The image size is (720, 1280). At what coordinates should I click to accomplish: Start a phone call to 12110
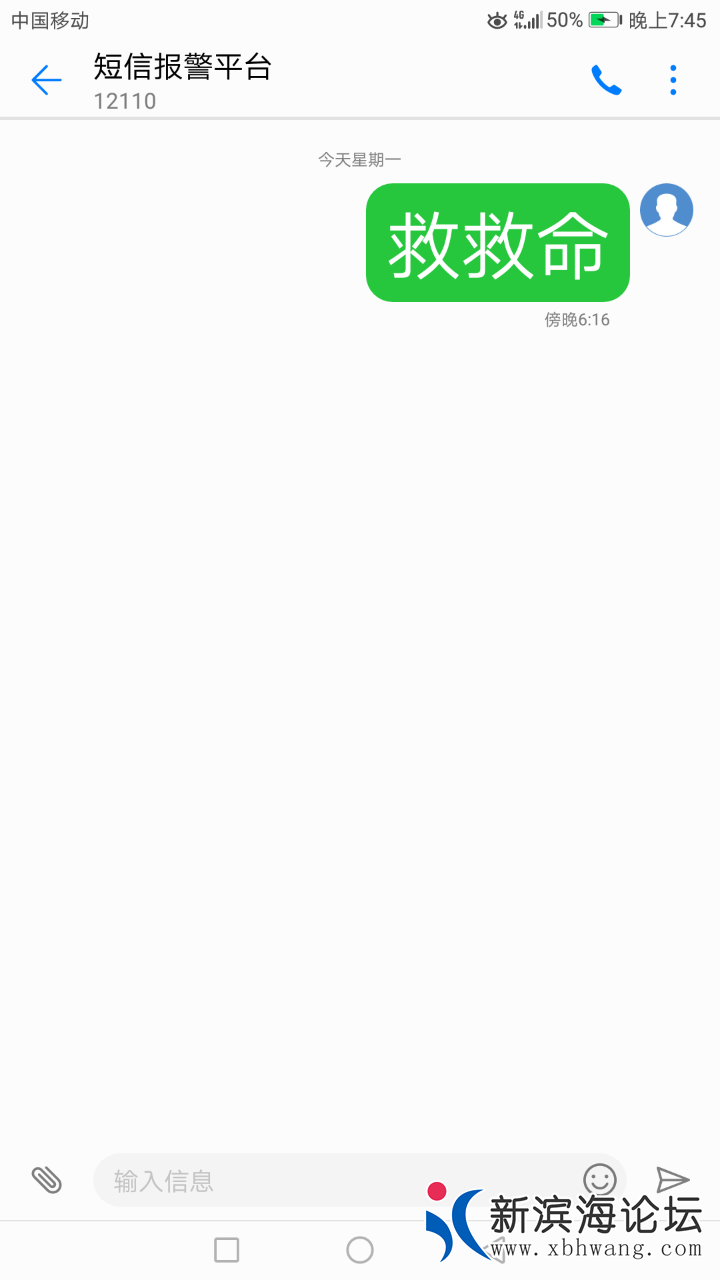(x=604, y=80)
